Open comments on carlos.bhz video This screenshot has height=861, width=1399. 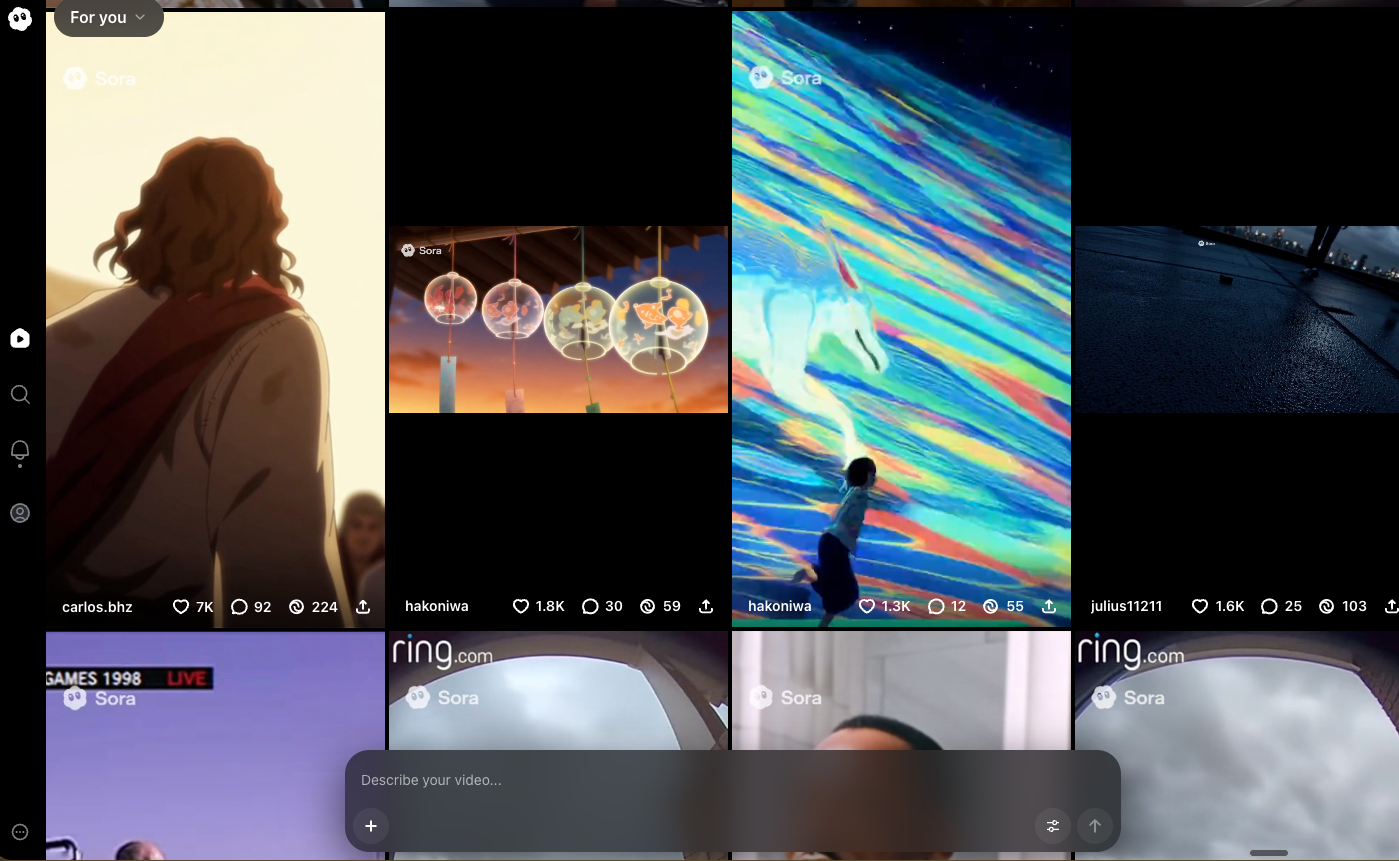tap(239, 607)
